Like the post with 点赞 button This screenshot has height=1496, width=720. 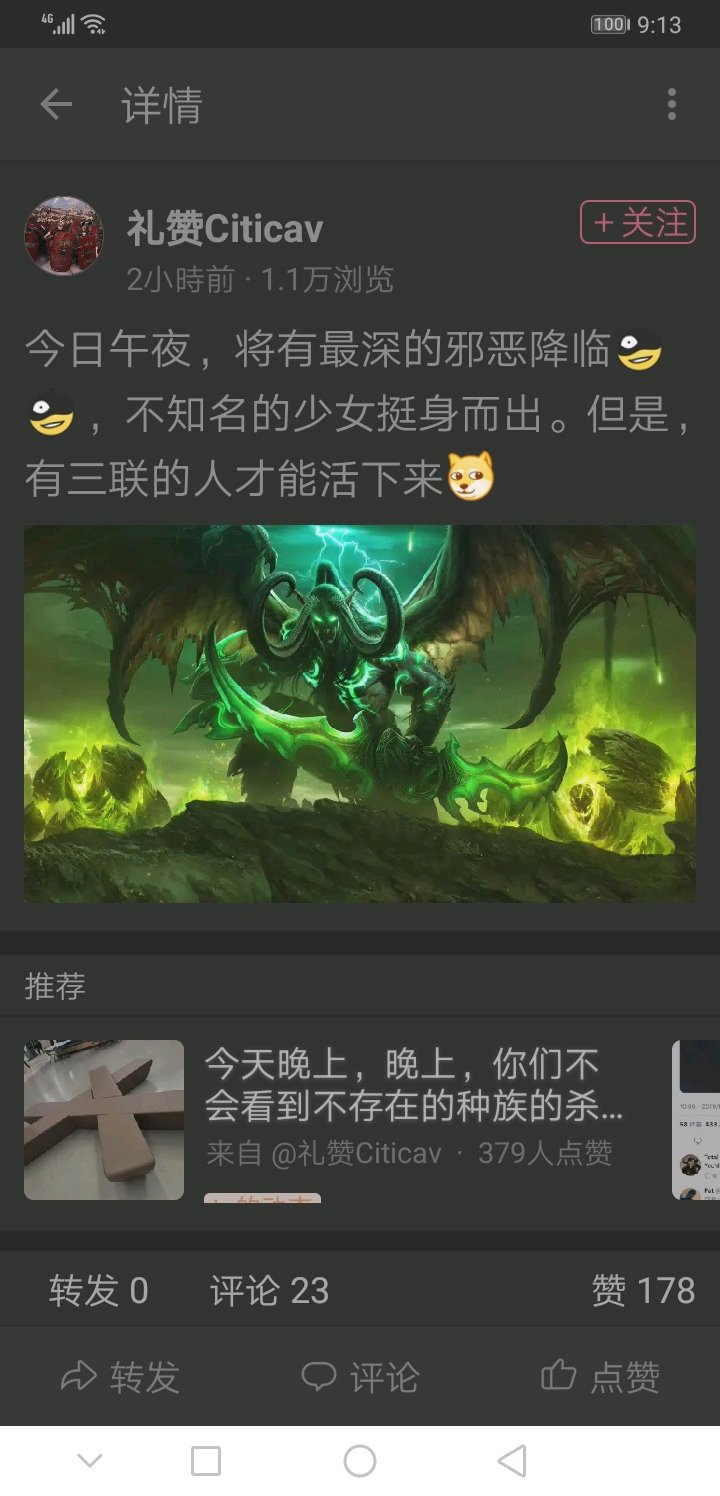tap(600, 1377)
